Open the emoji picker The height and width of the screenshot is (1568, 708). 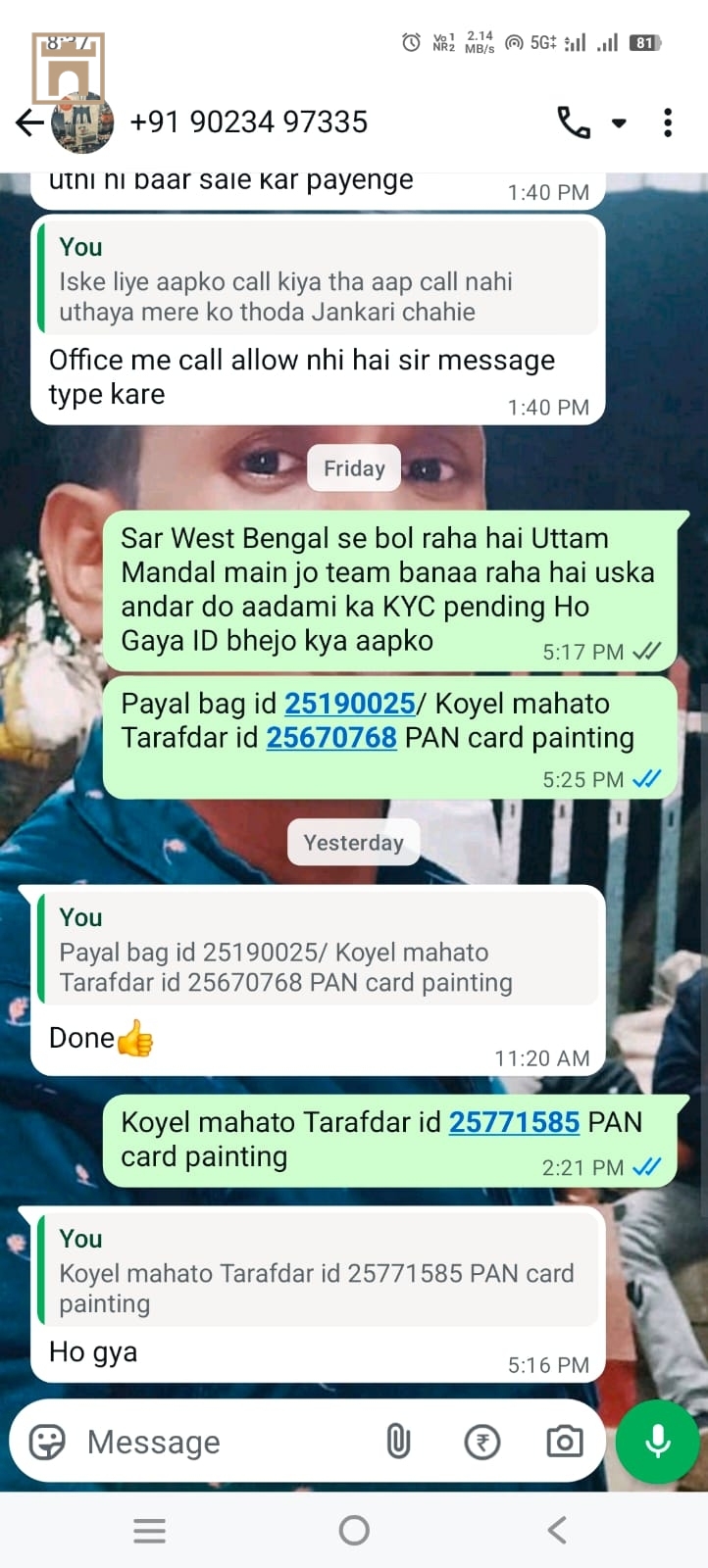tap(47, 1442)
